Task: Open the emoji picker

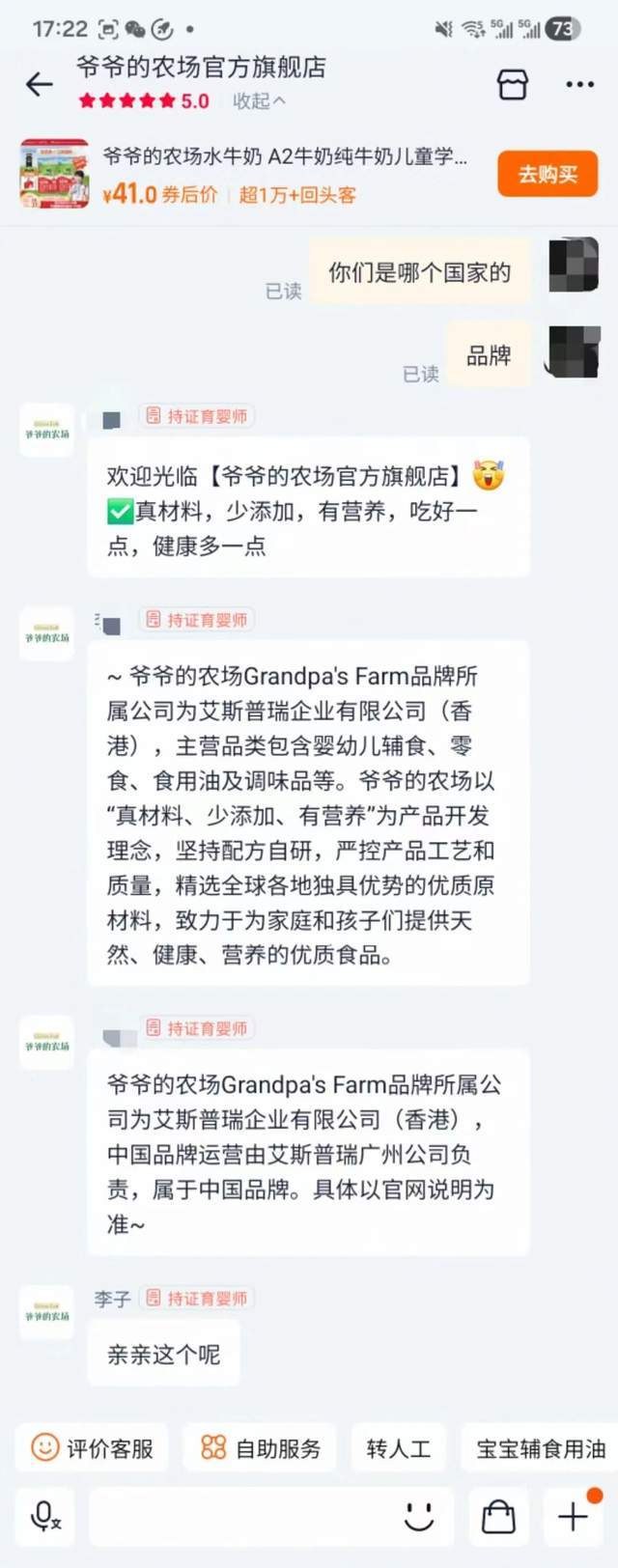Action: click(419, 1516)
